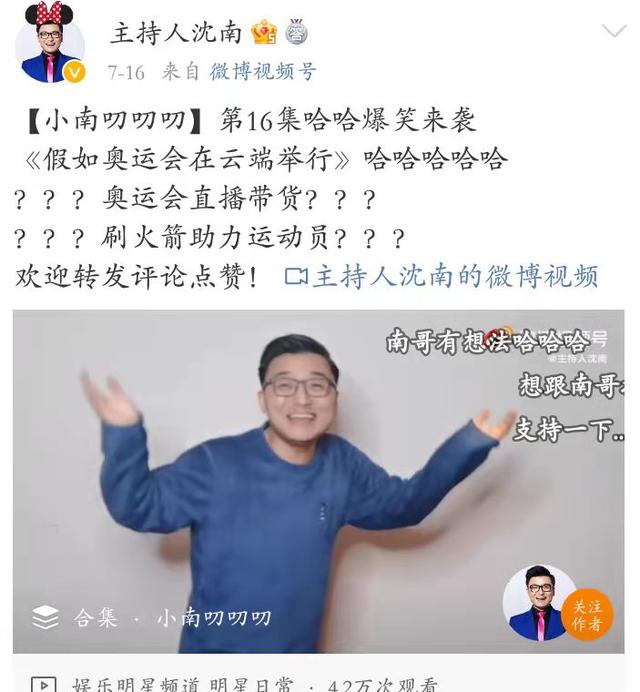Open the 微博视频号 source link

262,72
